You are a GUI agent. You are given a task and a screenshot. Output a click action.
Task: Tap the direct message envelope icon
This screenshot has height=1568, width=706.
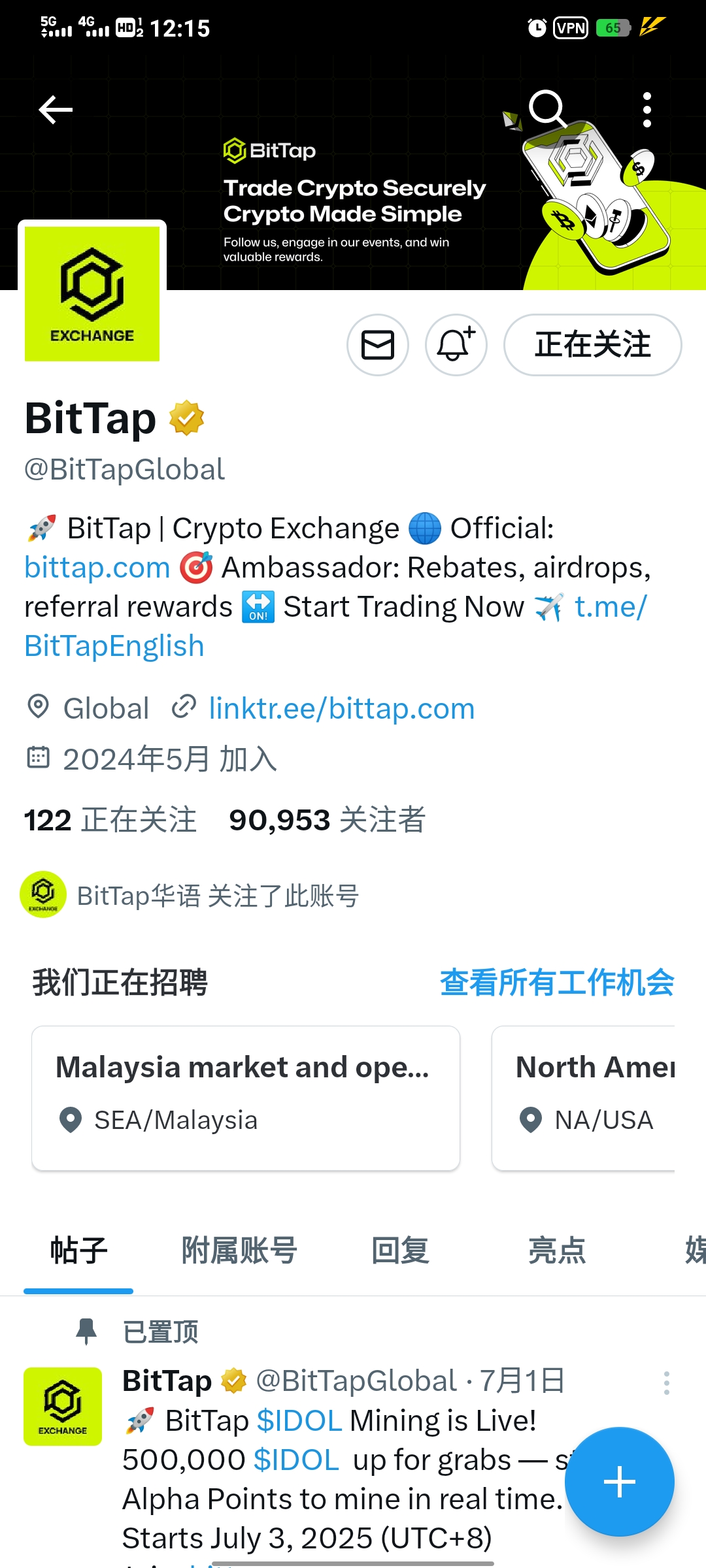[x=377, y=345]
